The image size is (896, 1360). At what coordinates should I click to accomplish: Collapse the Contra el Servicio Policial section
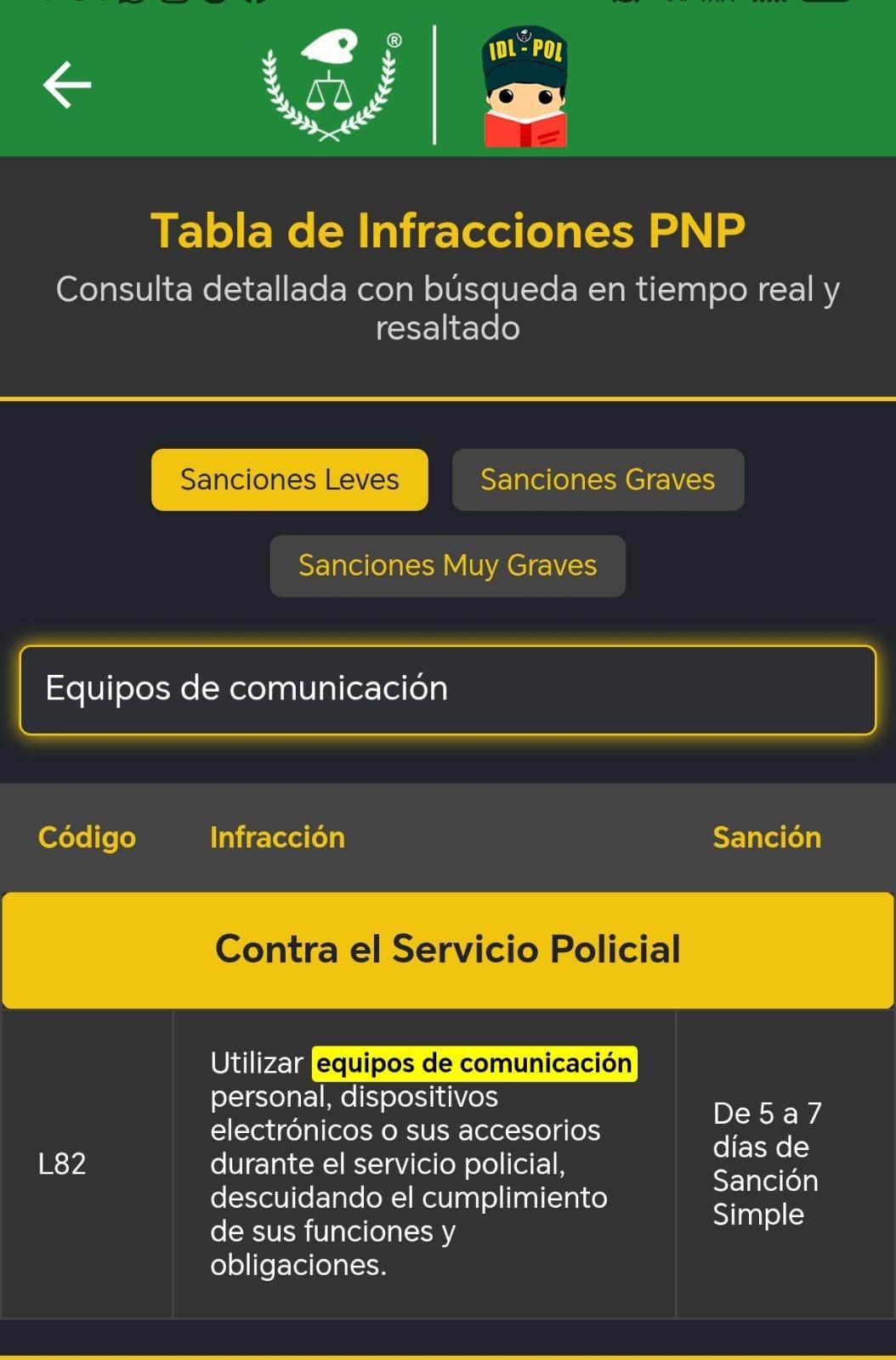click(x=448, y=950)
